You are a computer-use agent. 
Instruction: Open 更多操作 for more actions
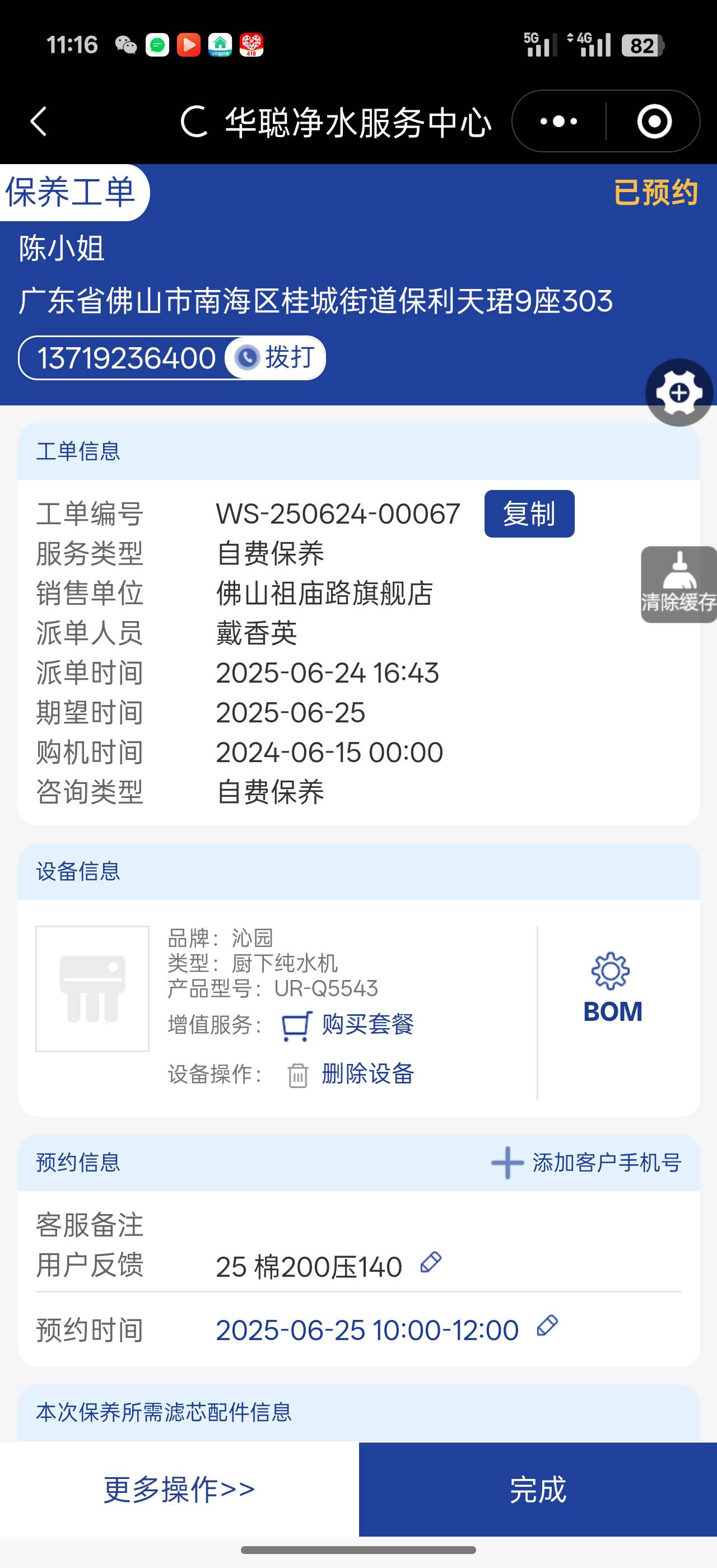pos(179,1489)
